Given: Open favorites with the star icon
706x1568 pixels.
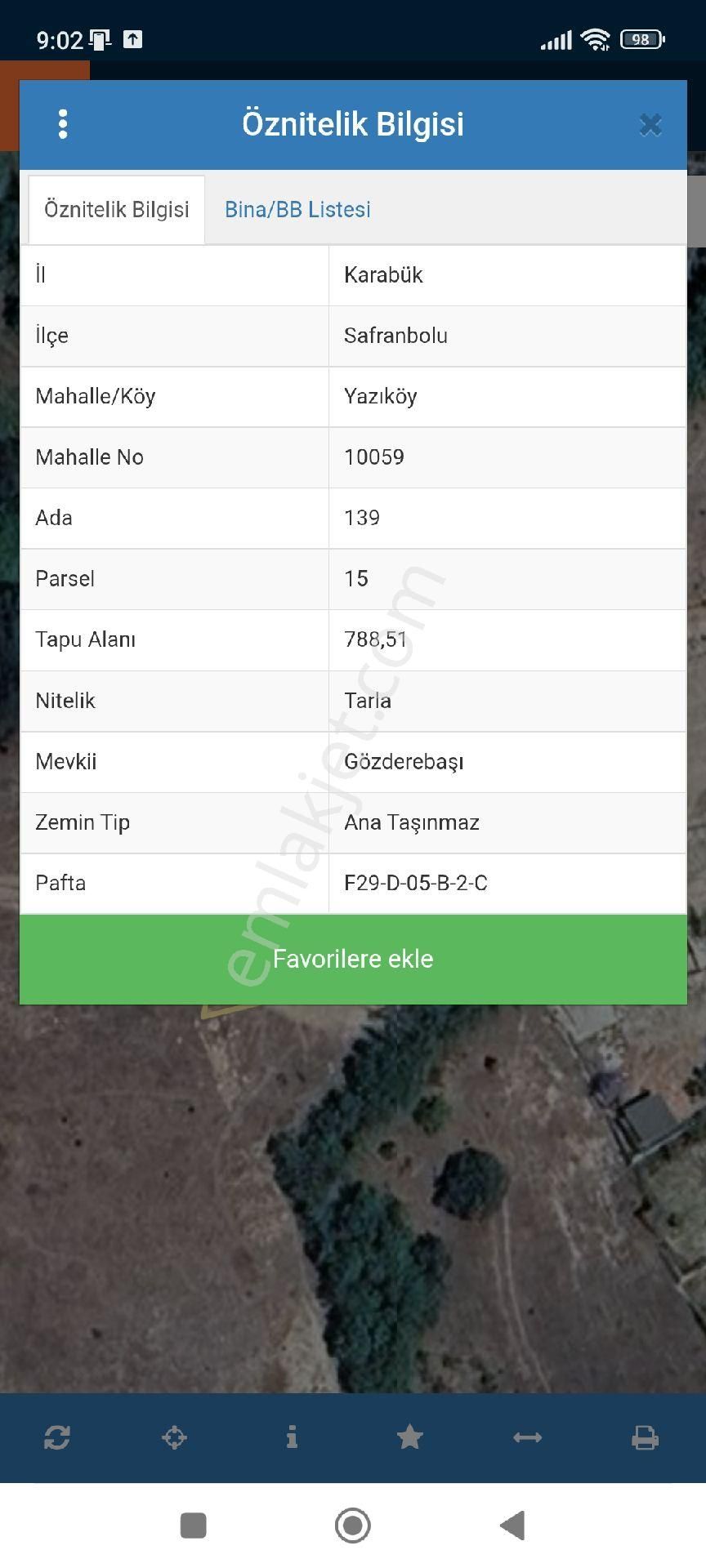Looking at the screenshot, I should click(409, 1437).
